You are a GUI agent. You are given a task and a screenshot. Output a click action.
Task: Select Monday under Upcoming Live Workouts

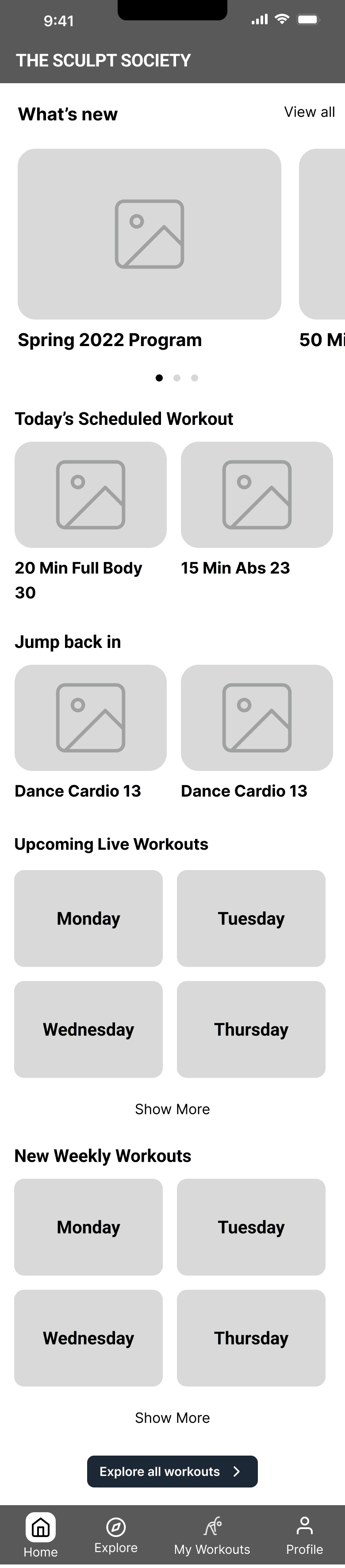point(88,918)
